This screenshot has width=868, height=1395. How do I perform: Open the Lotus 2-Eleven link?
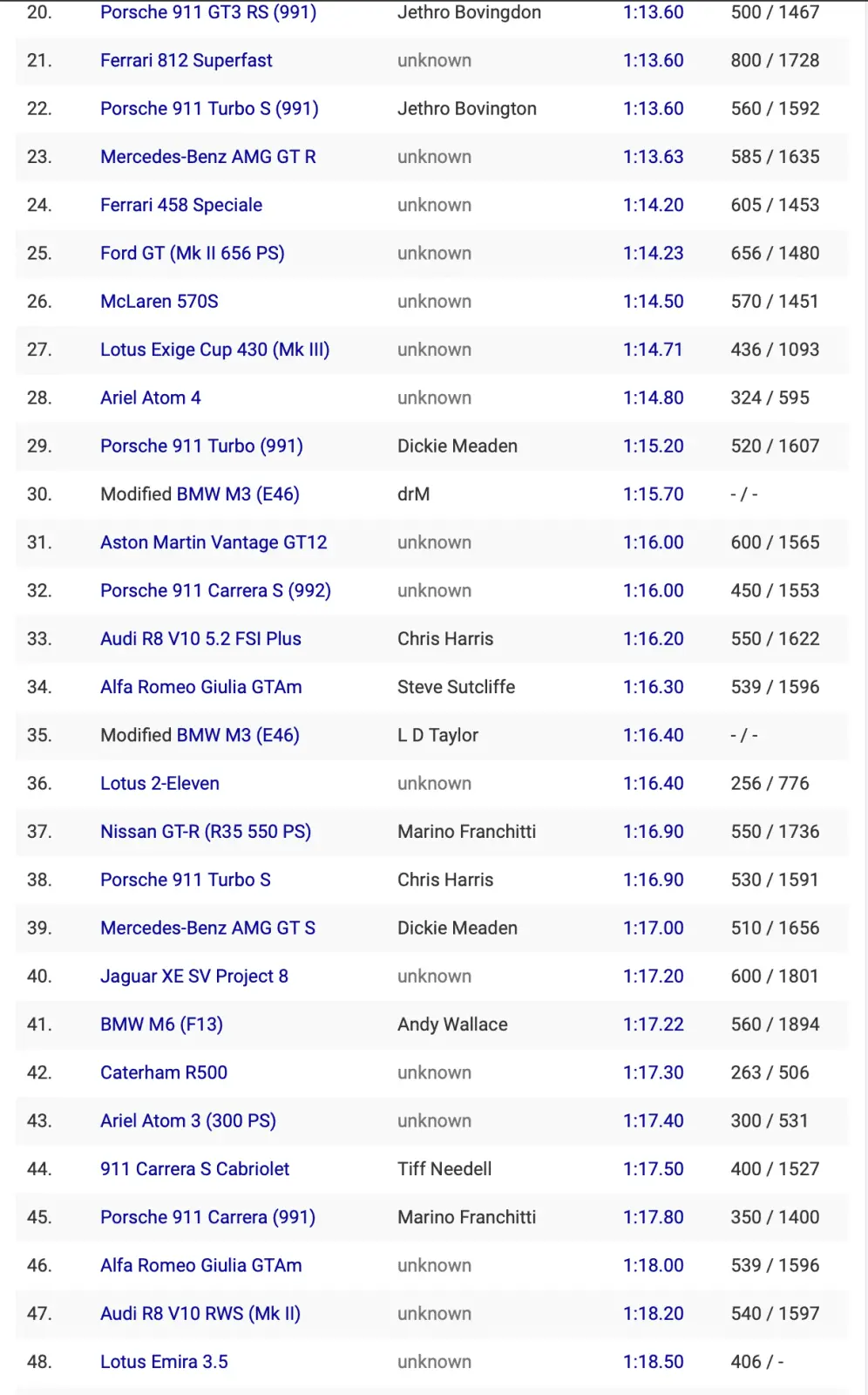[x=159, y=783]
